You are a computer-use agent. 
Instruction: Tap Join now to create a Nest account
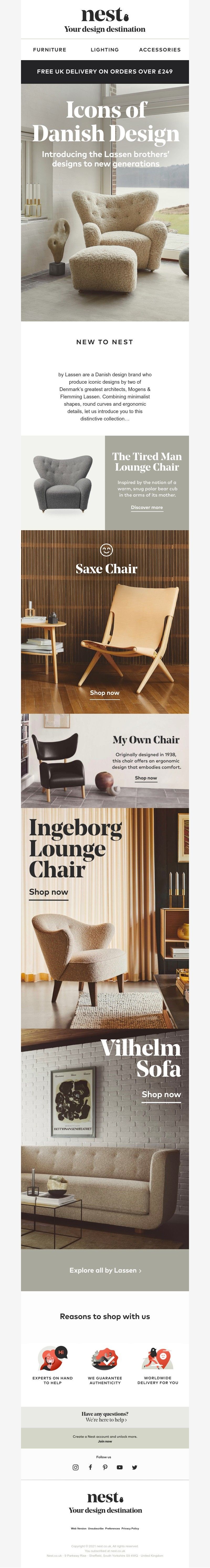pos(105,1441)
